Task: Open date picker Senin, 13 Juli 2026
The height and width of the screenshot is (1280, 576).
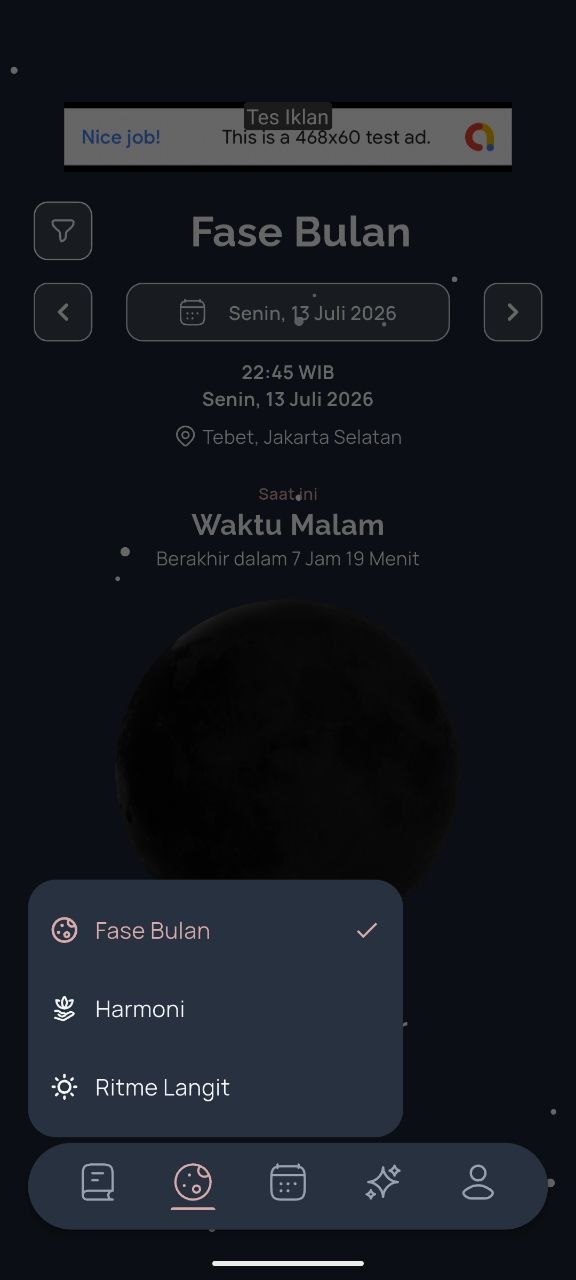Action: (x=288, y=312)
